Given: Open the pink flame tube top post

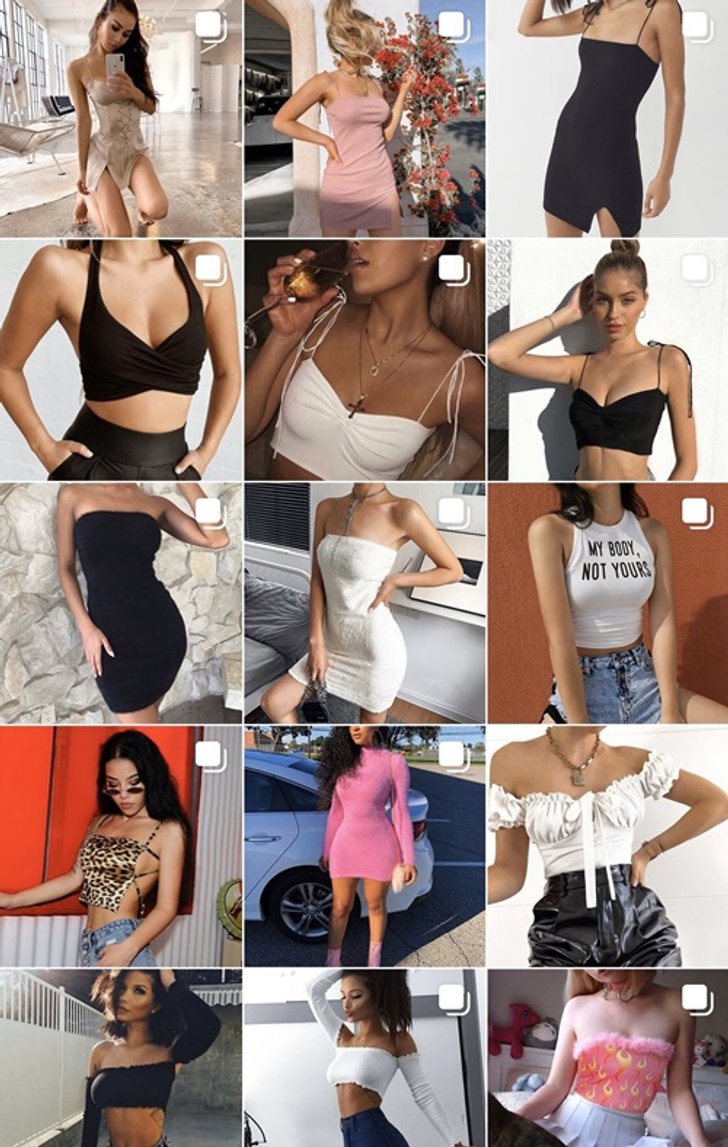Looking at the screenshot, I should (x=607, y=1058).
